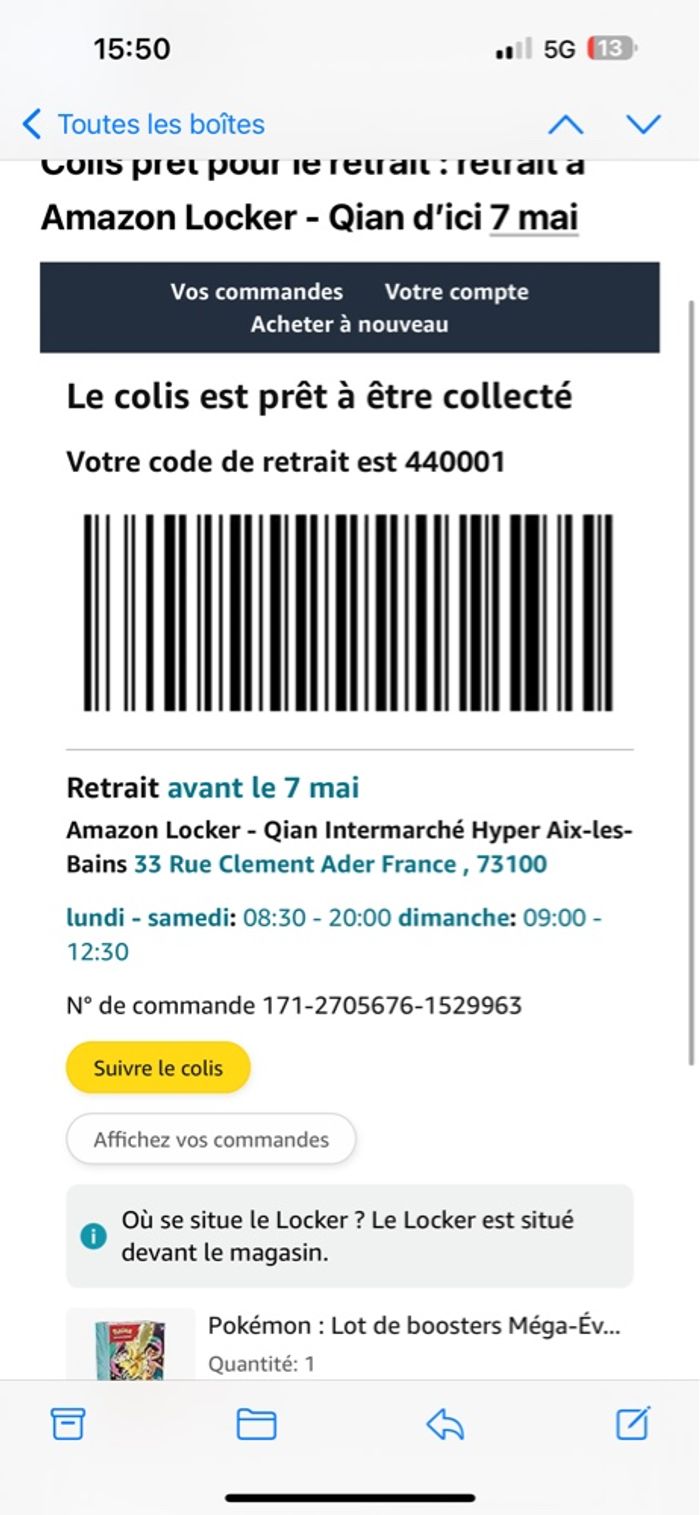Jump to the previous email with up arrow
The height and width of the screenshot is (1515, 700).
point(566,124)
